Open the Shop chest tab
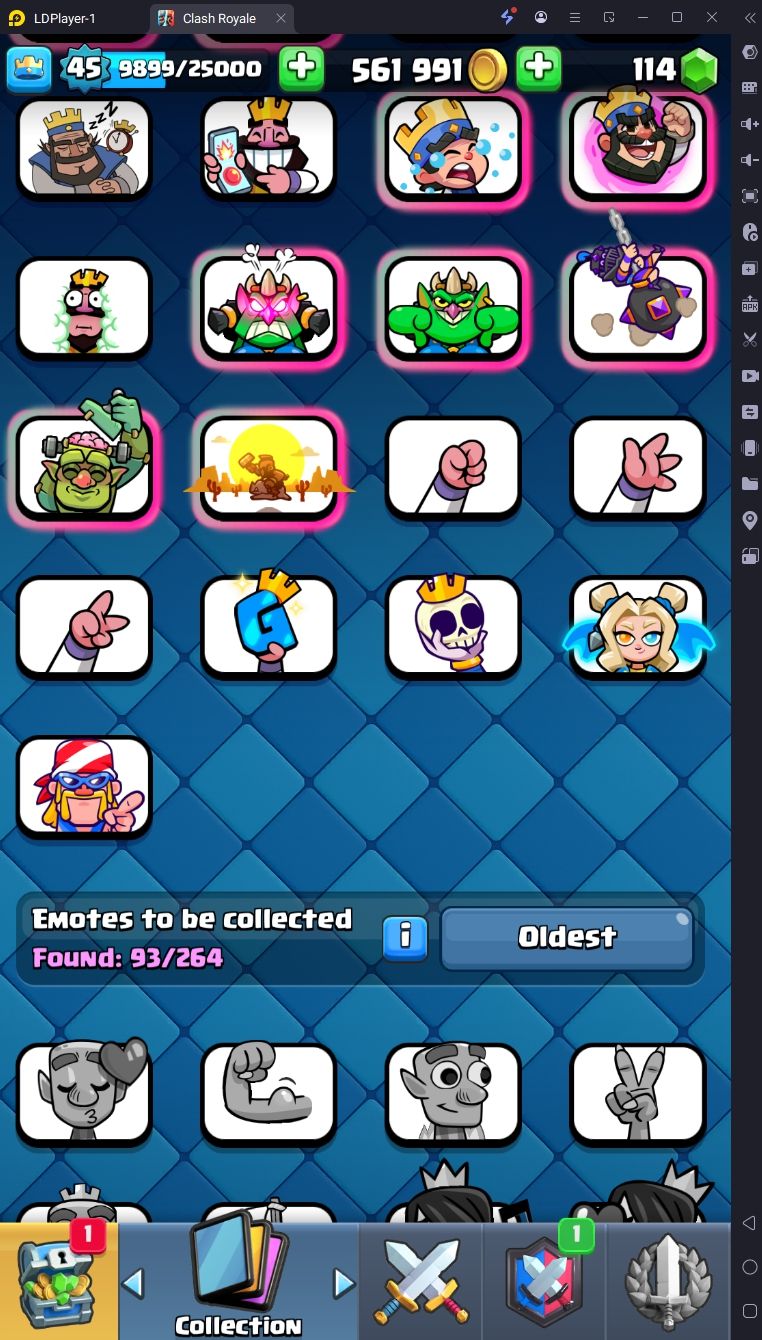The height and width of the screenshot is (1340, 762). click(58, 1282)
